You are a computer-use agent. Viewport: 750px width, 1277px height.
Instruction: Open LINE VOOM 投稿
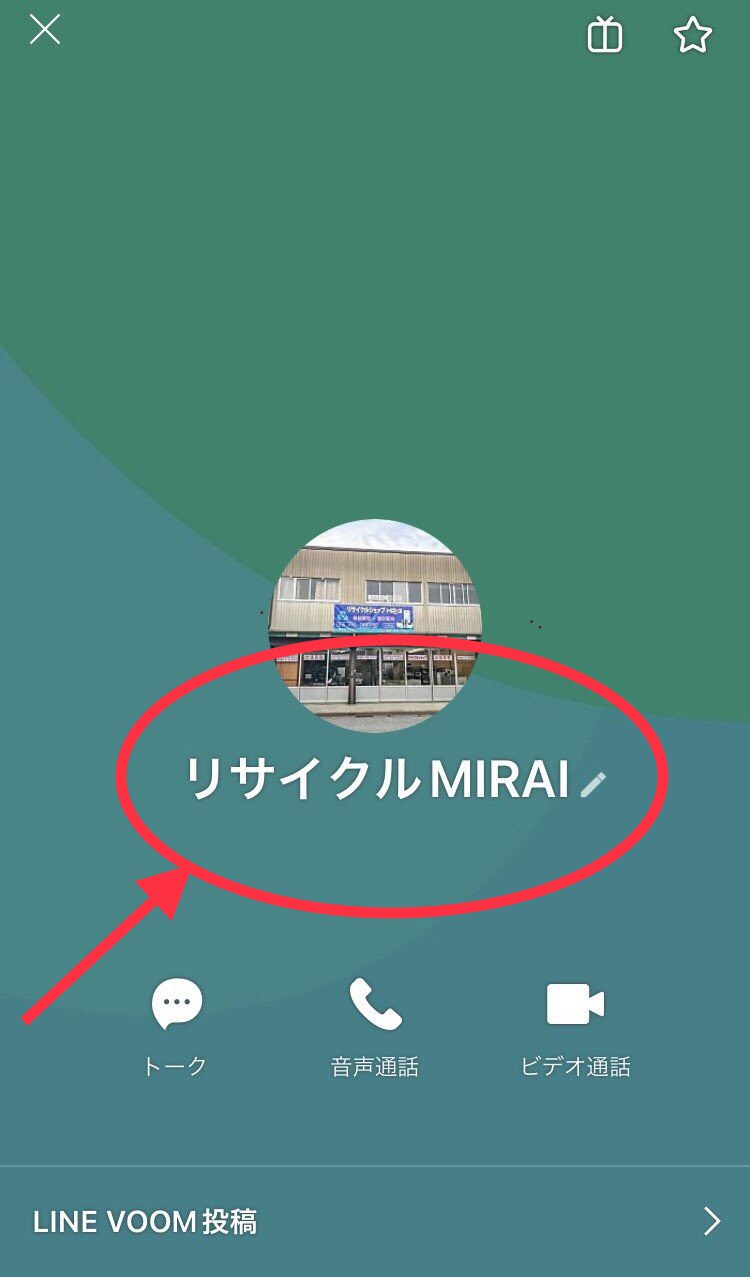tap(375, 1221)
